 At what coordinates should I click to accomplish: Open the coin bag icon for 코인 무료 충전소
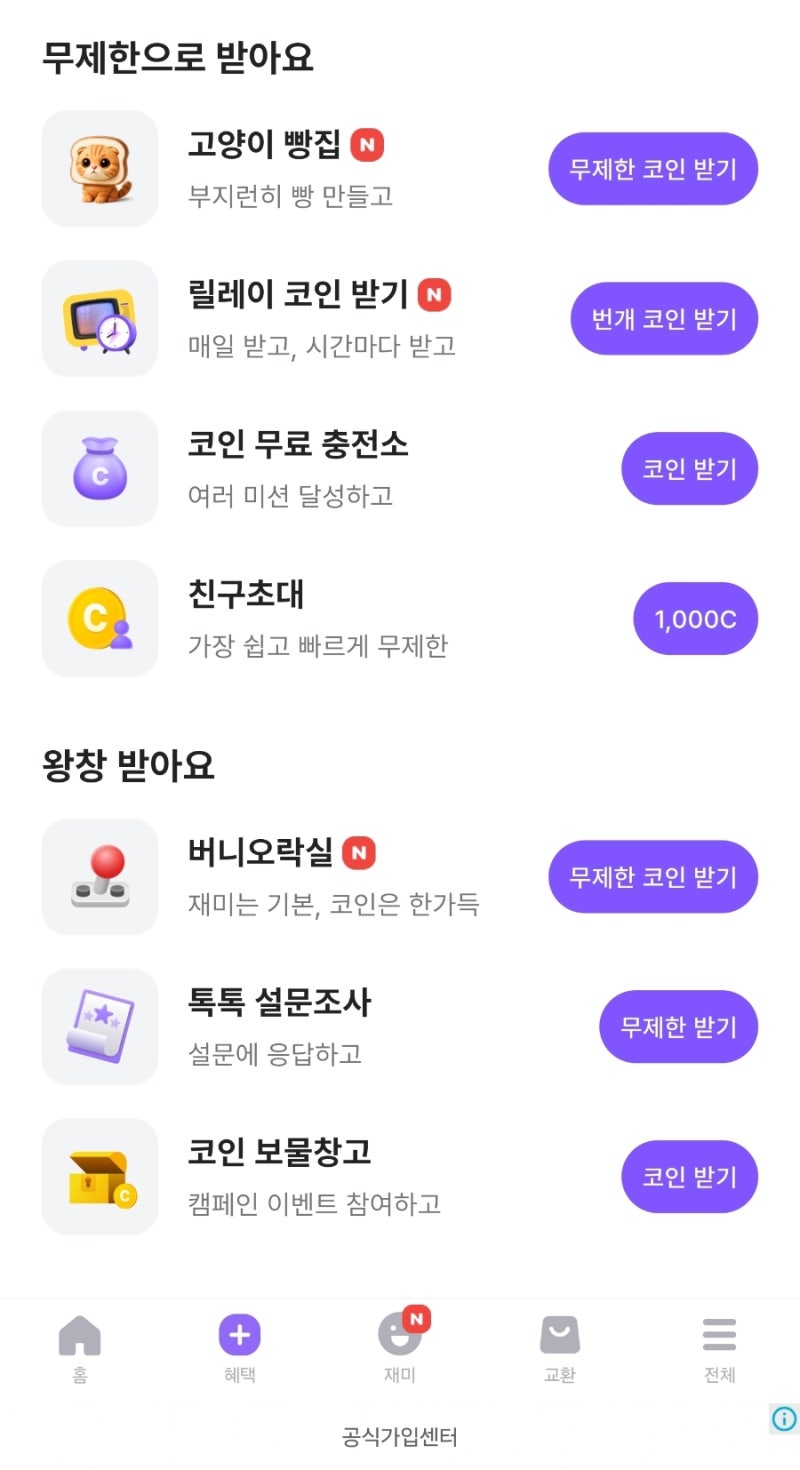(99, 468)
